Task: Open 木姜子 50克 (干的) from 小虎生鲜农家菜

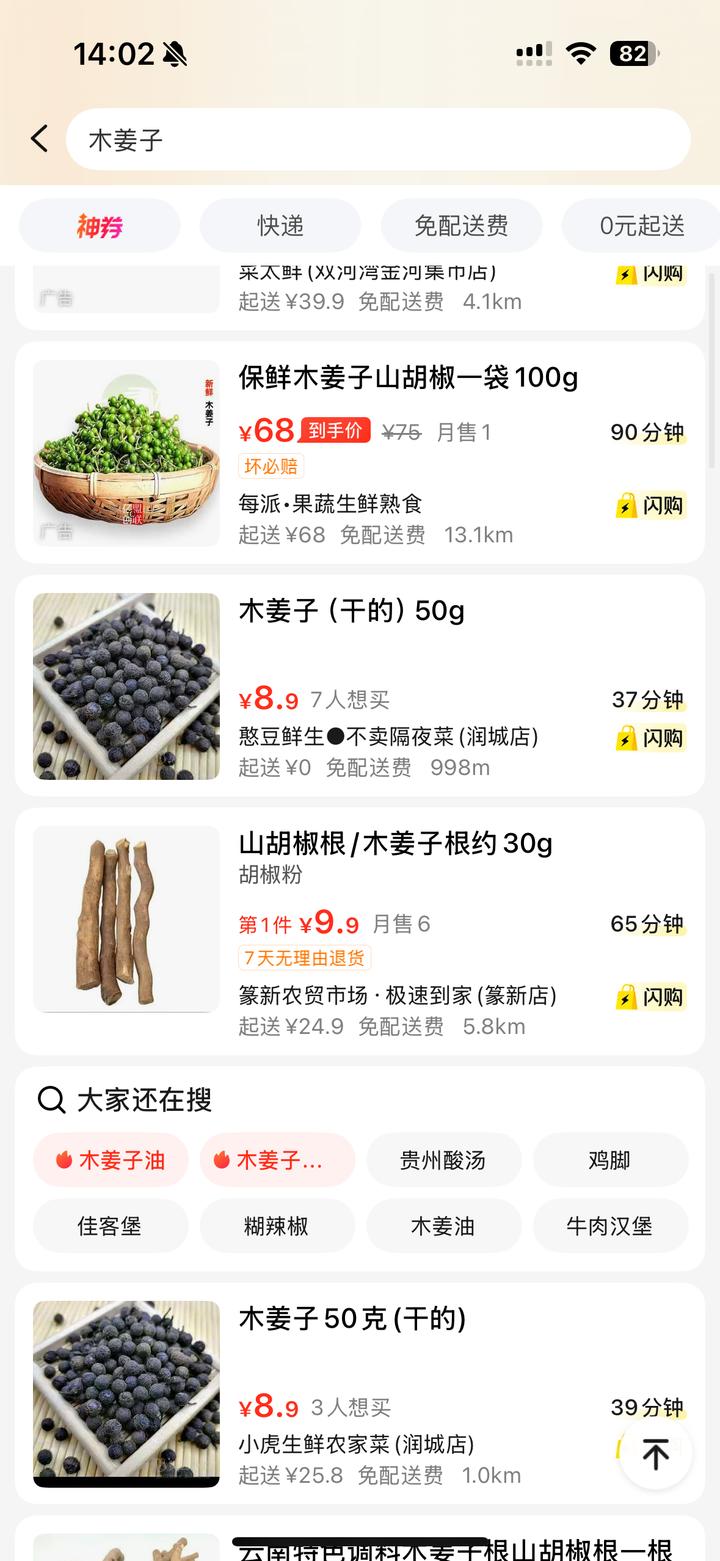Action: [x=352, y=1319]
